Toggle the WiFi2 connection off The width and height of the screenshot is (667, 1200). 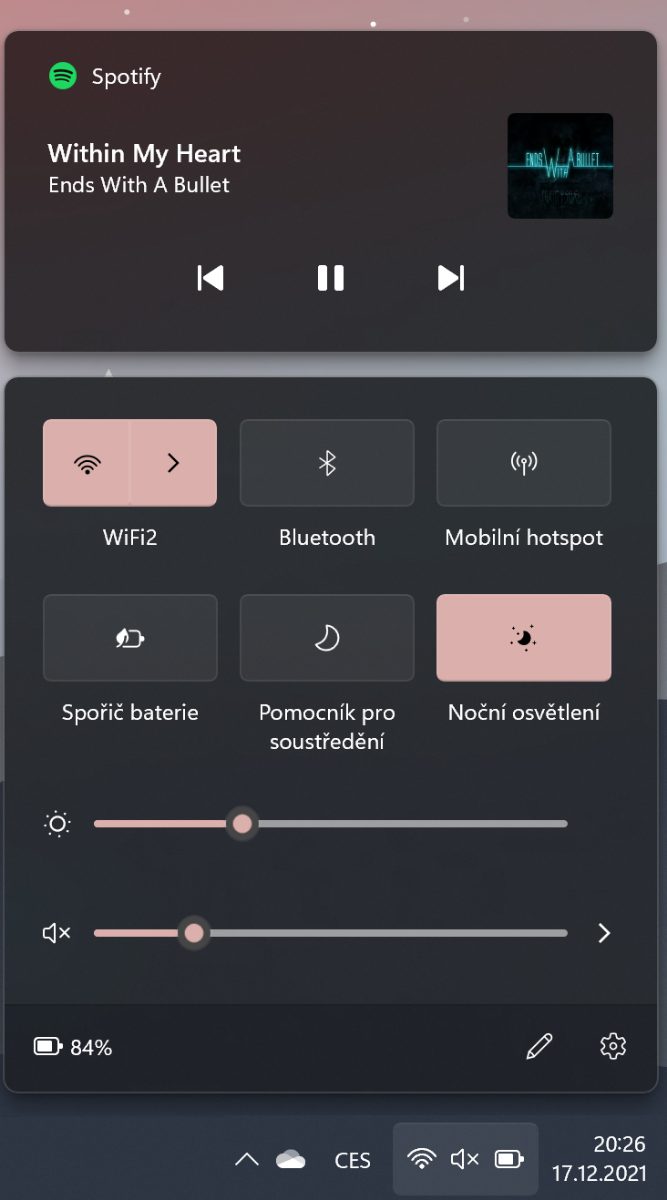click(x=87, y=463)
